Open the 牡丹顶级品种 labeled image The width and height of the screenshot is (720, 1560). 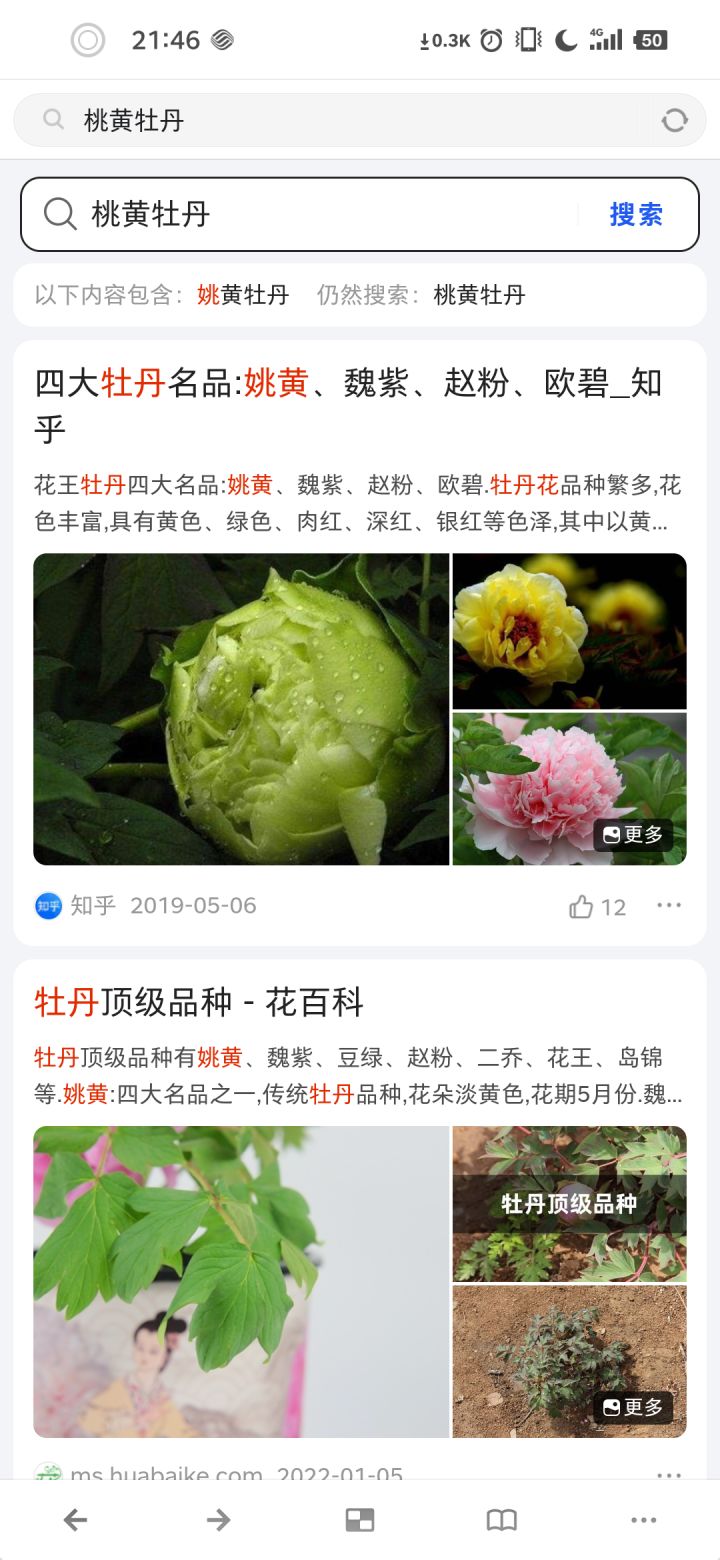[x=570, y=1204]
